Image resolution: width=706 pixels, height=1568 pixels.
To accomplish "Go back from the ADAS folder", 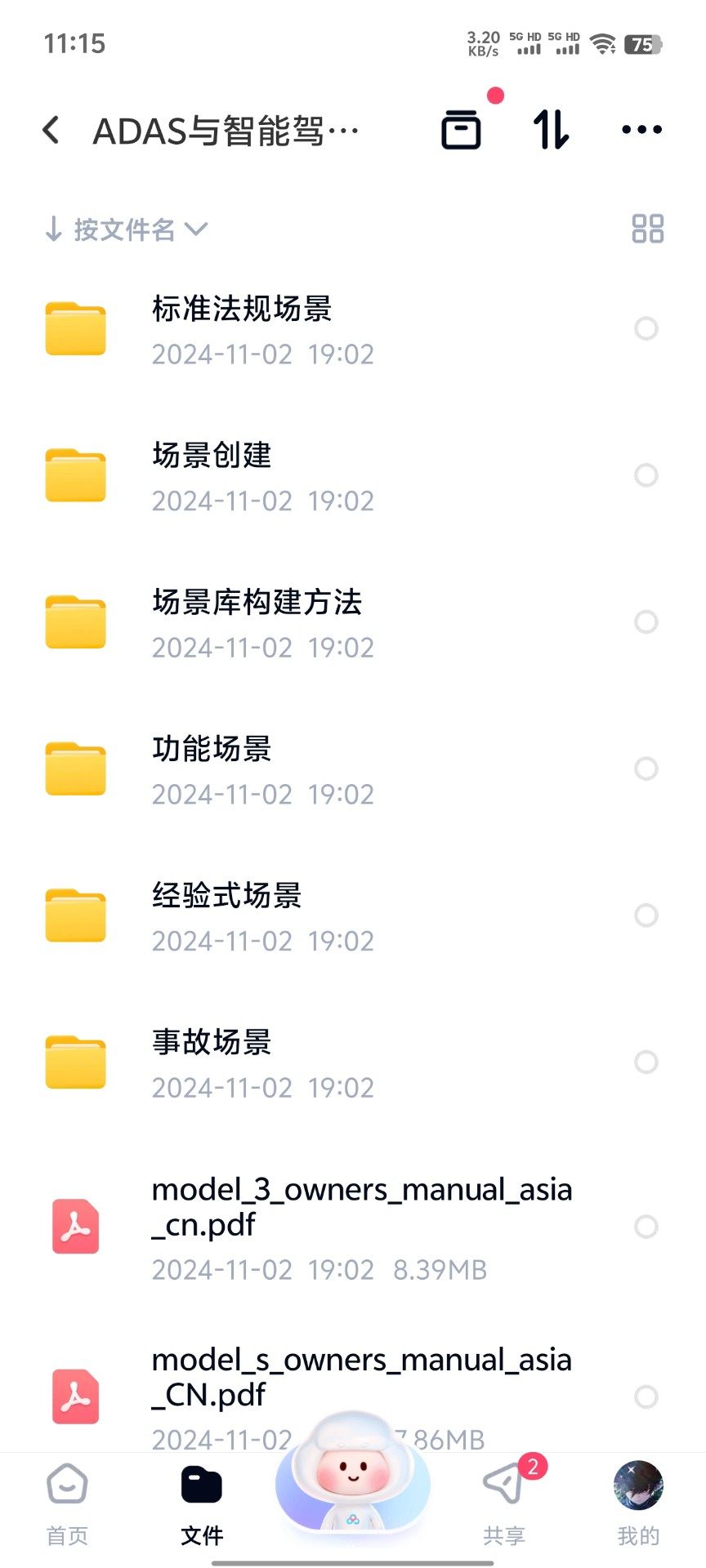I will [x=51, y=130].
